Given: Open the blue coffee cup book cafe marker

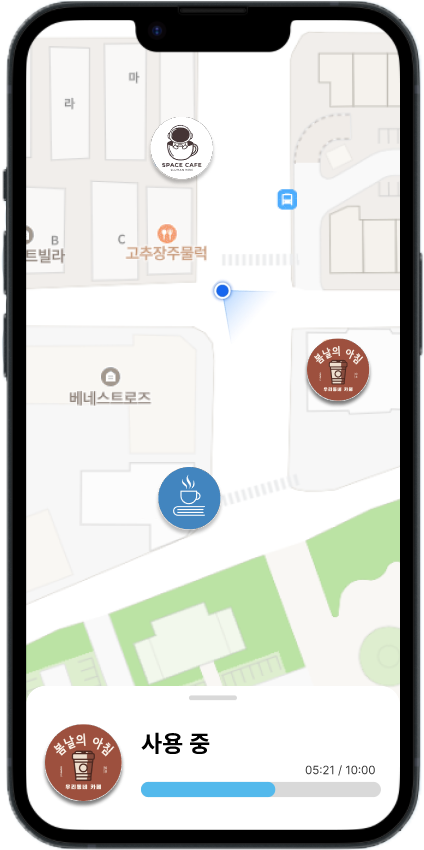Looking at the screenshot, I should (x=189, y=498).
